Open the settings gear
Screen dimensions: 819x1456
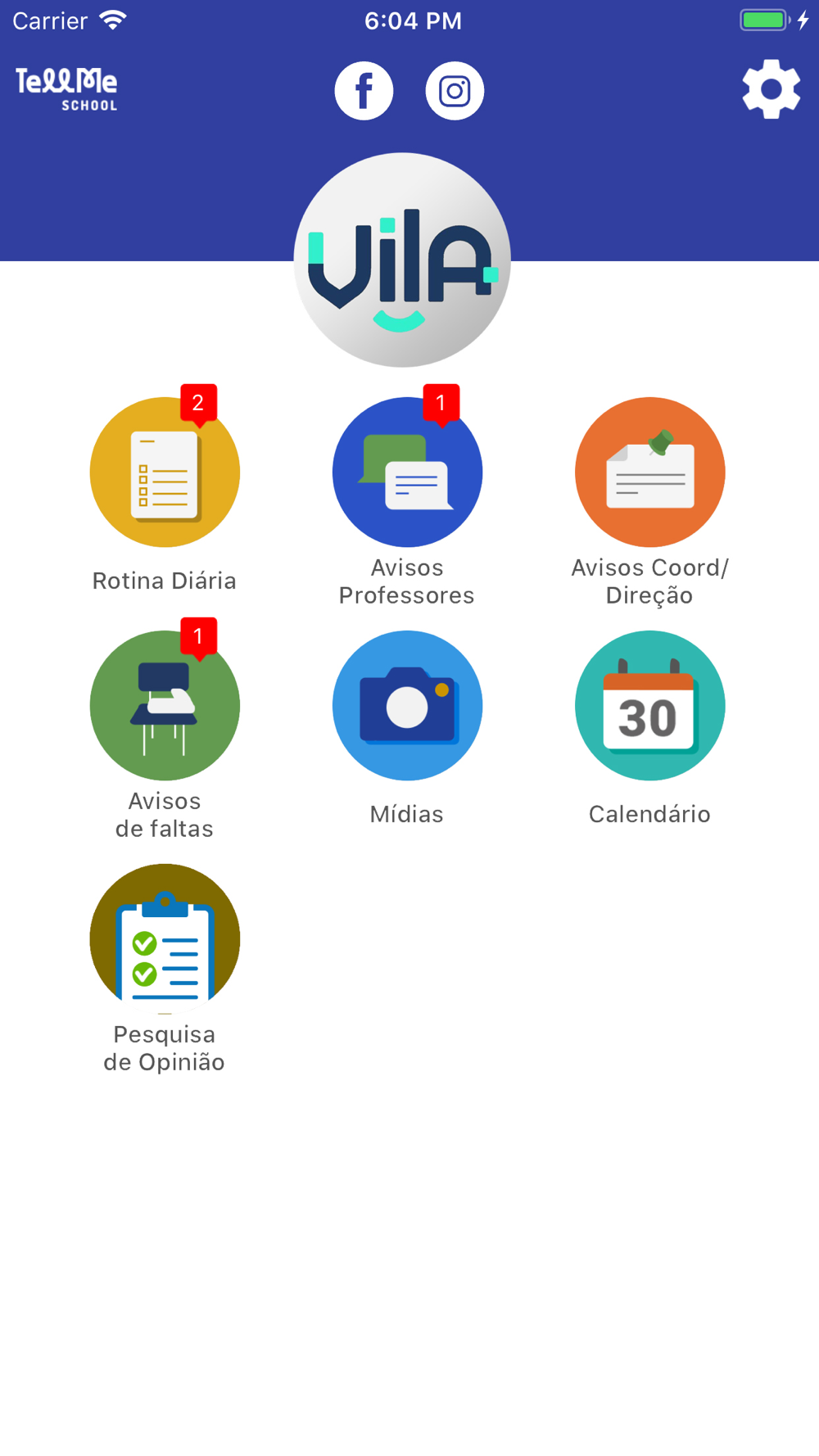(771, 89)
